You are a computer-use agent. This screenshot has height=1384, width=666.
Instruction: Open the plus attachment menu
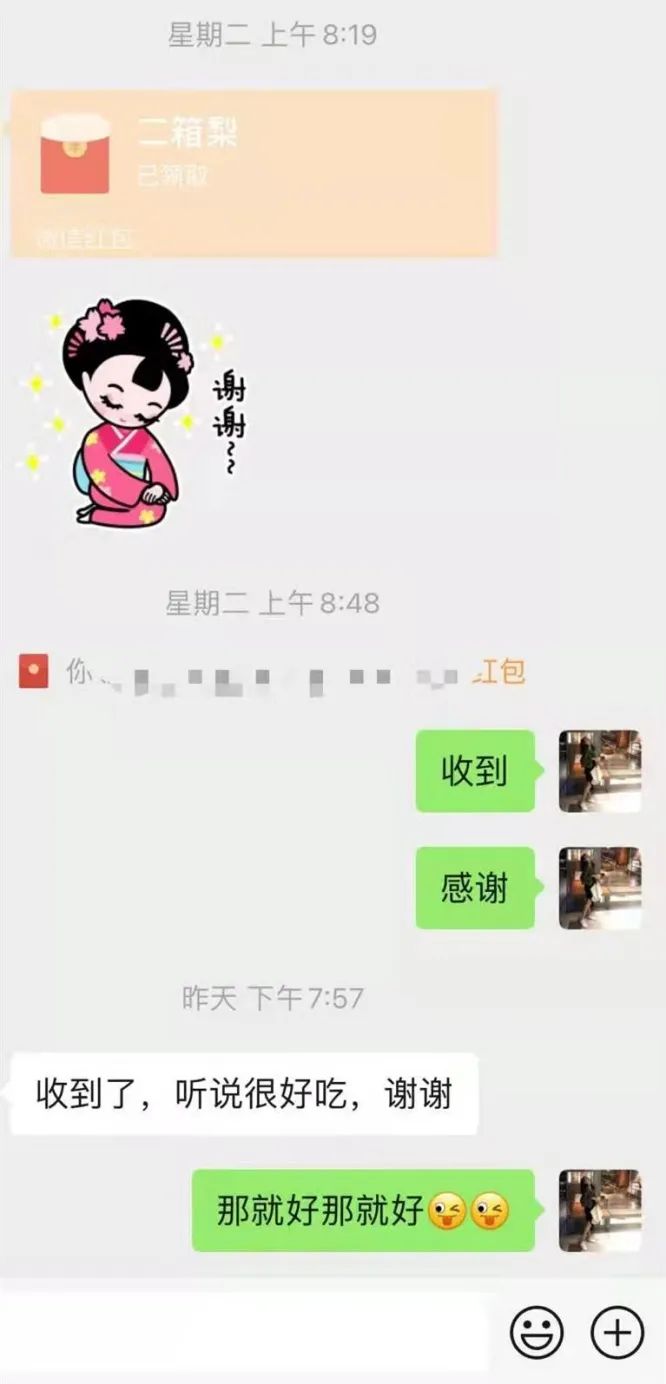point(617,1333)
